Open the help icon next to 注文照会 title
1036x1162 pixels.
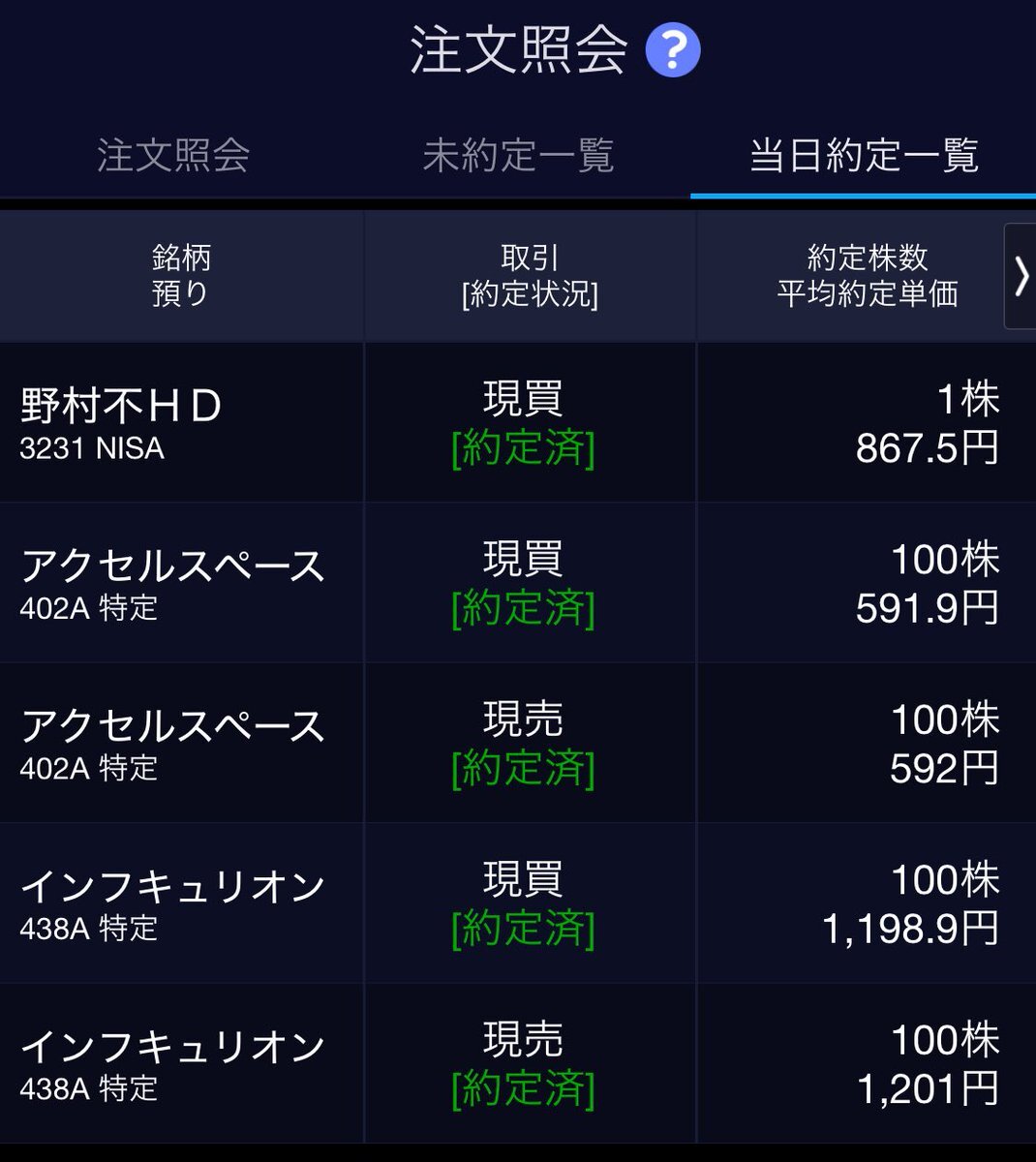coord(675,50)
